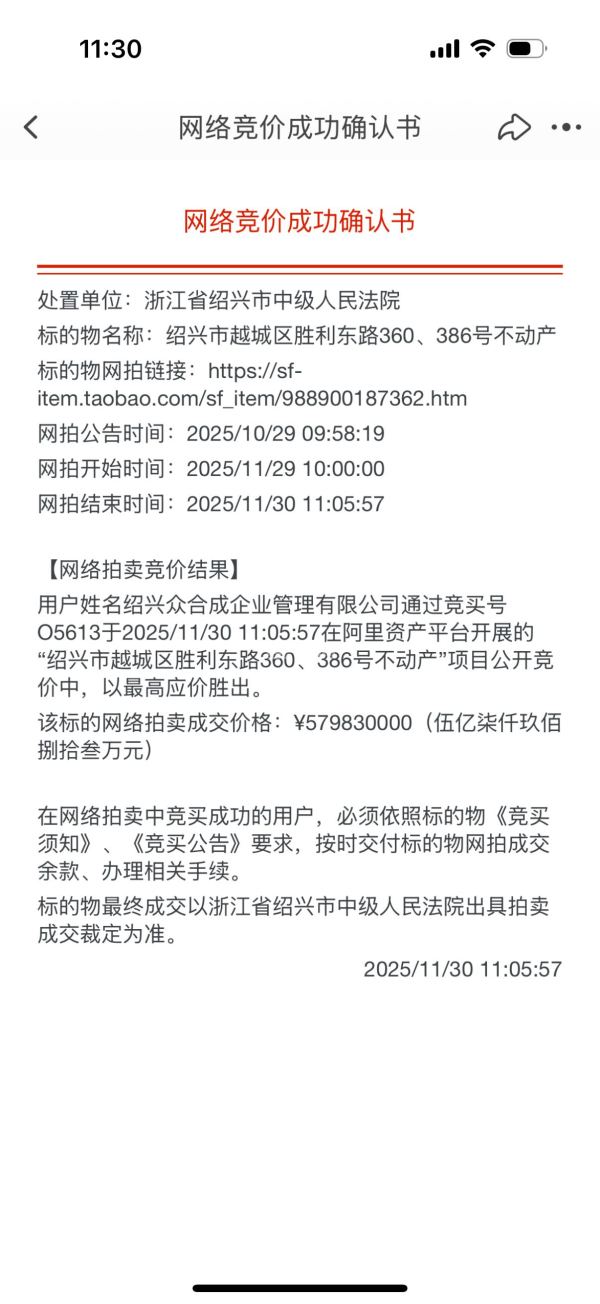Share this auction confirmation page
Image resolution: width=600 pixels, height=1304 pixels.
click(513, 127)
